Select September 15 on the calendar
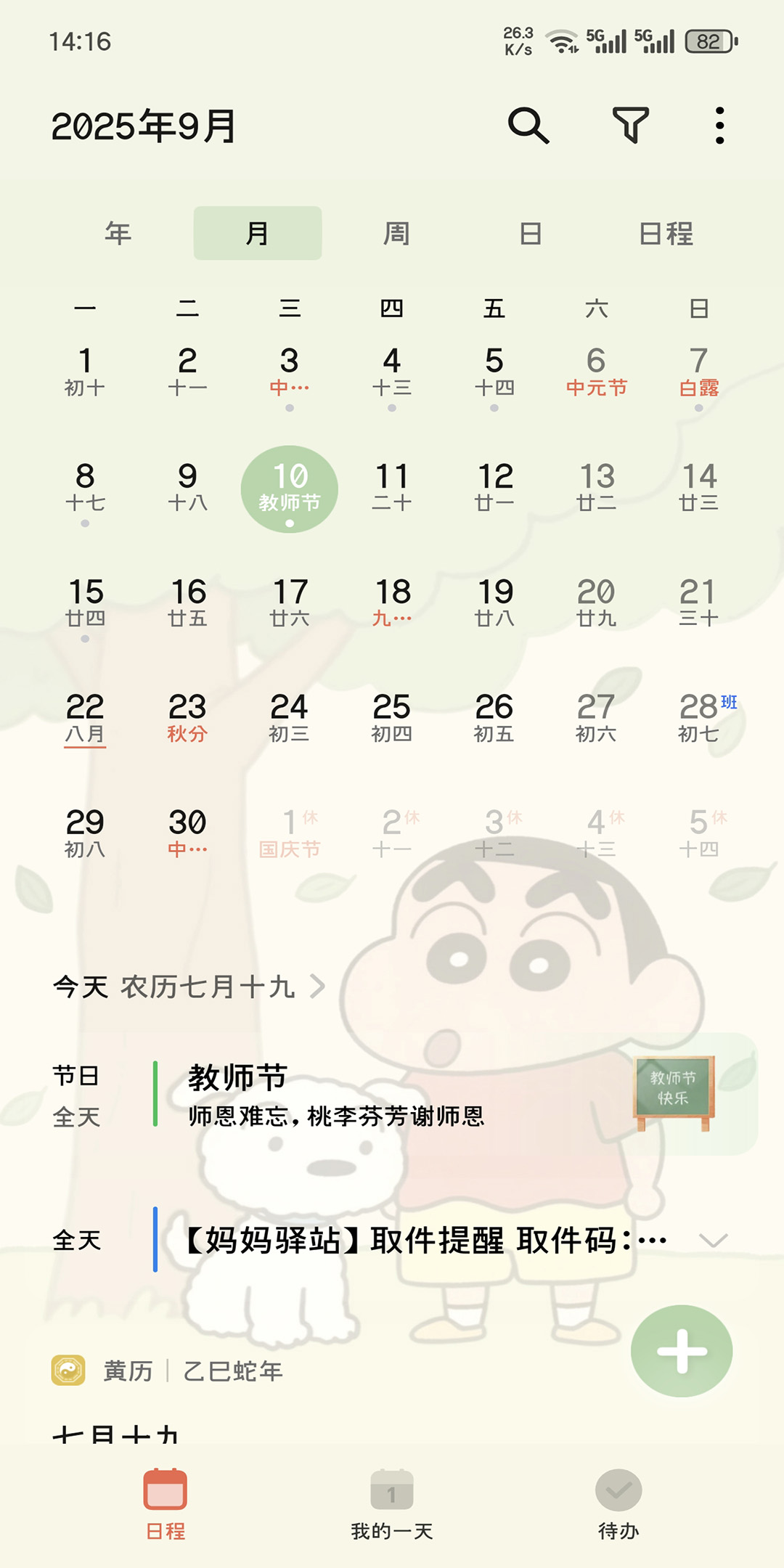The height and width of the screenshot is (1568, 784). (x=86, y=603)
